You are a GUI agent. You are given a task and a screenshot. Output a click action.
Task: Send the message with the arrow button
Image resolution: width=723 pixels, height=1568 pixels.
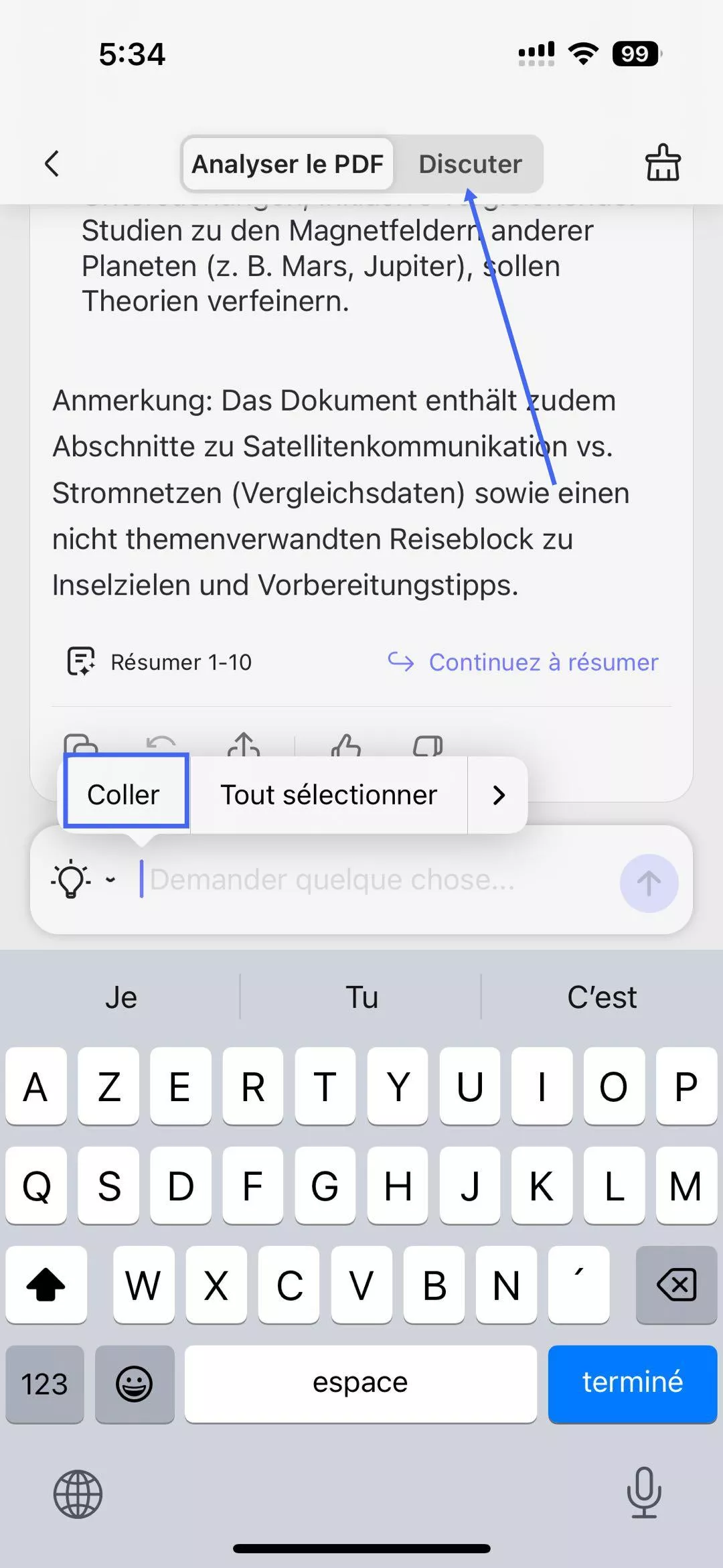tap(648, 883)
